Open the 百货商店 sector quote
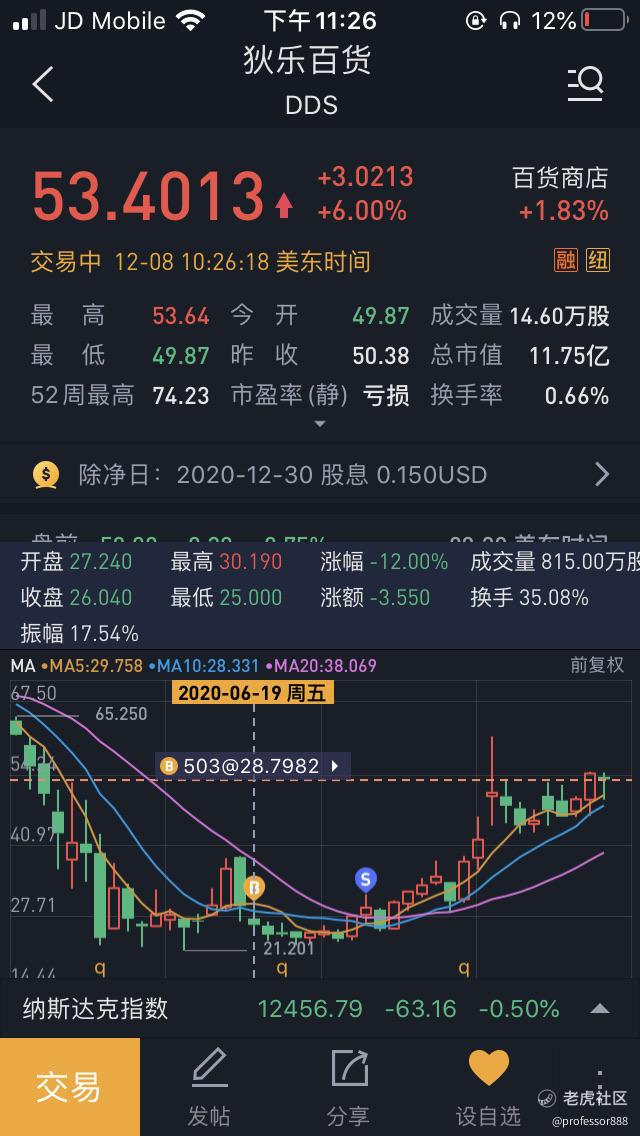 (x=560, y=194)
